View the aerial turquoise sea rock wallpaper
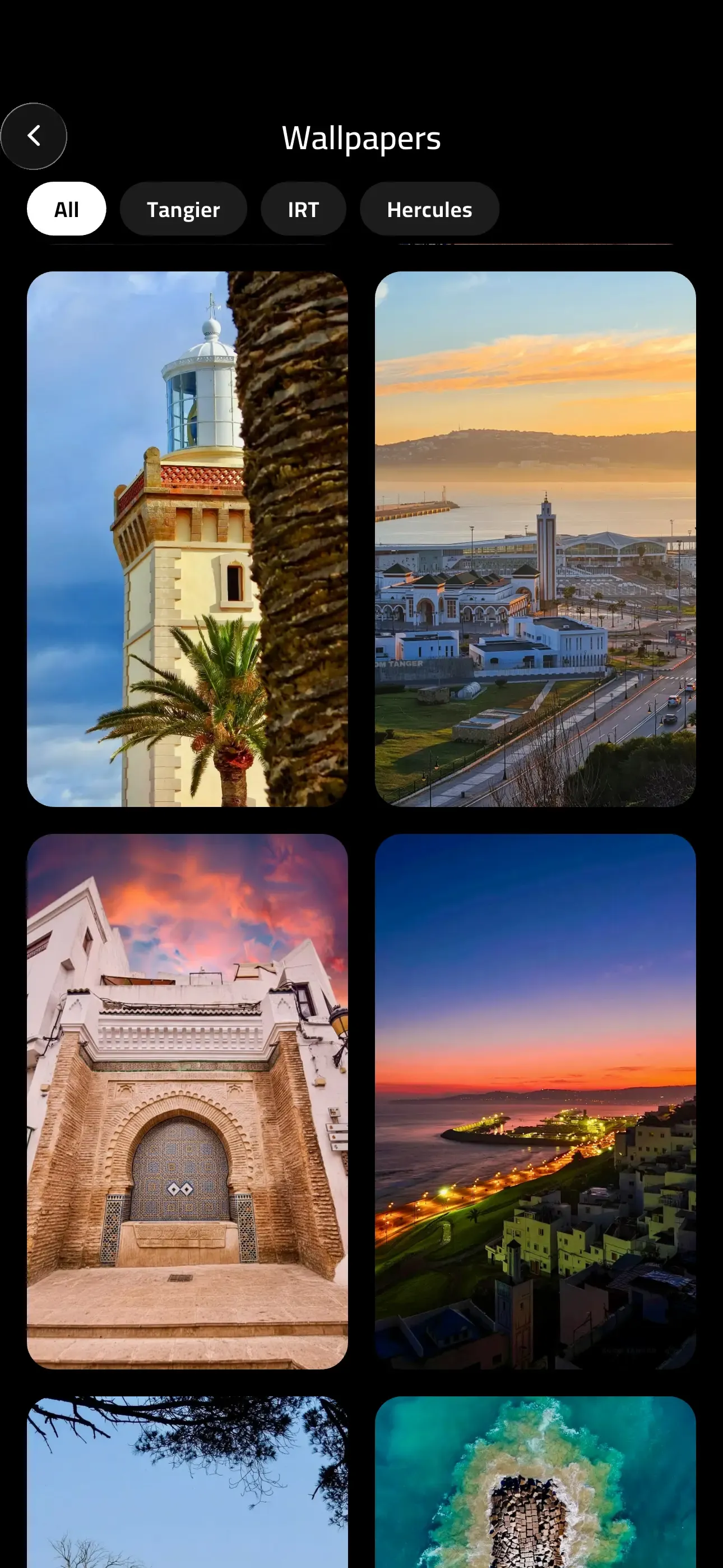723x1568 pixels. [535, 1482]
